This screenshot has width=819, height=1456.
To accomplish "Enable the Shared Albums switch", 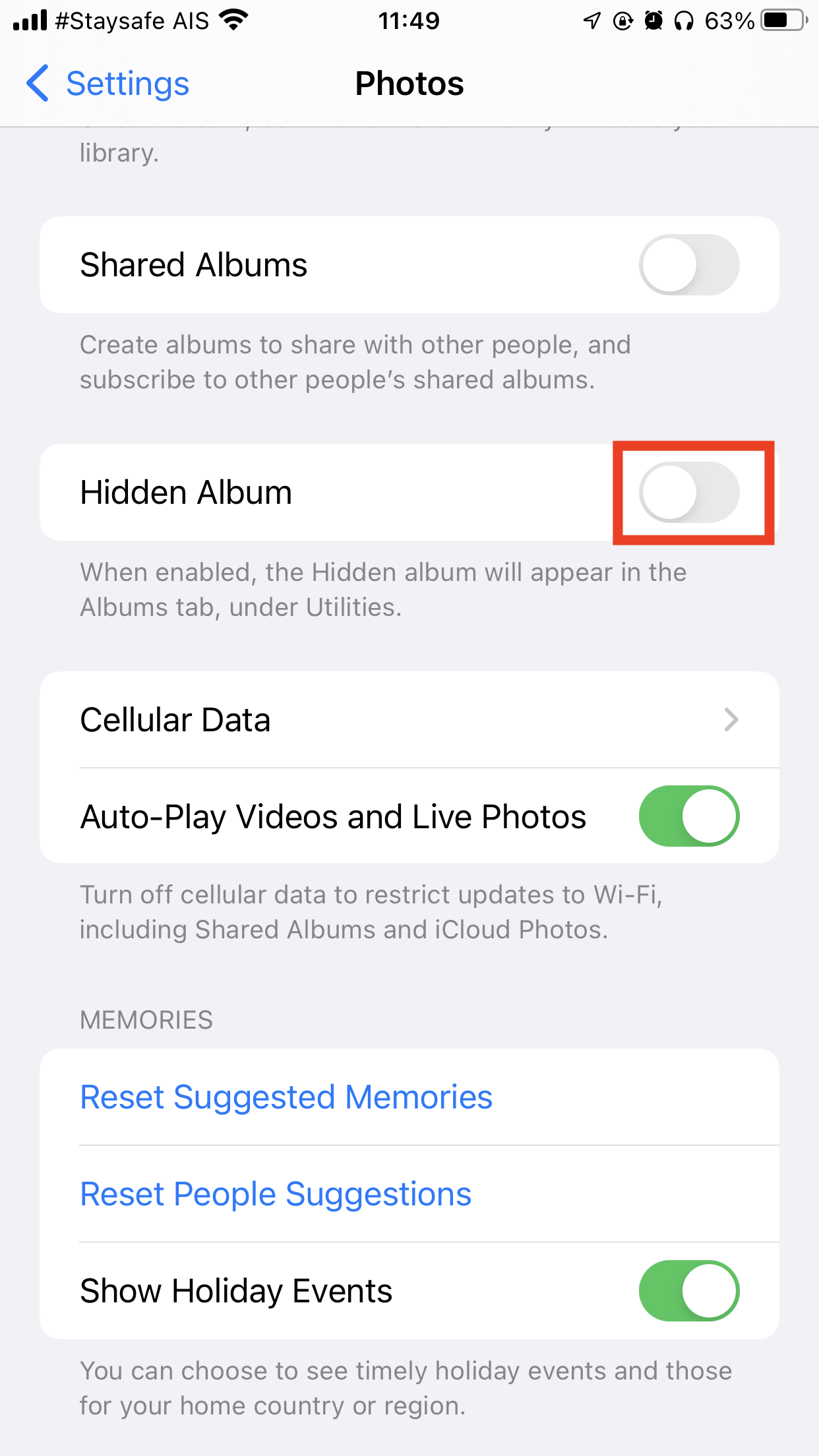I will pyautogui.click(x=688, y=265).
